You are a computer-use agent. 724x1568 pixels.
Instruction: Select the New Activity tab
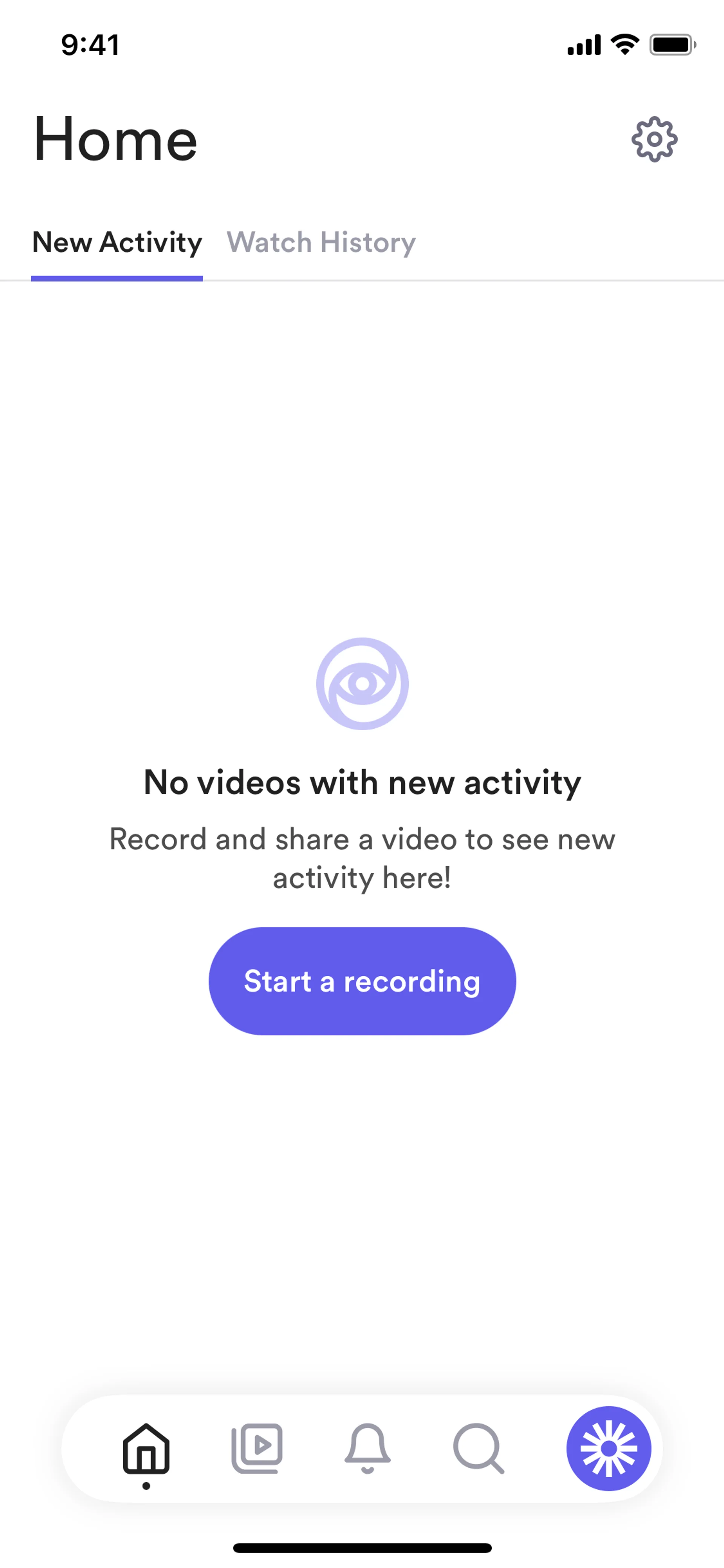click(117, 242)
